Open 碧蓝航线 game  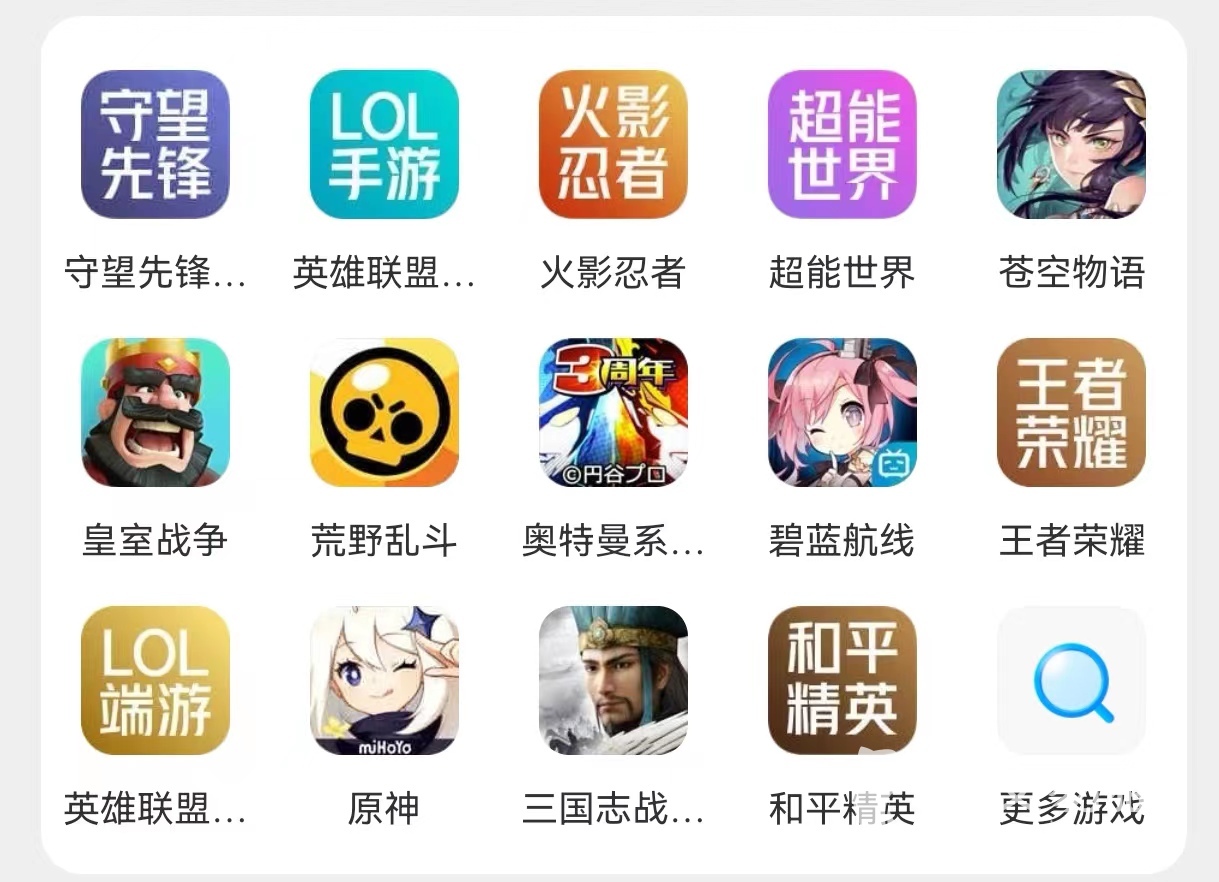pos(842,412)
